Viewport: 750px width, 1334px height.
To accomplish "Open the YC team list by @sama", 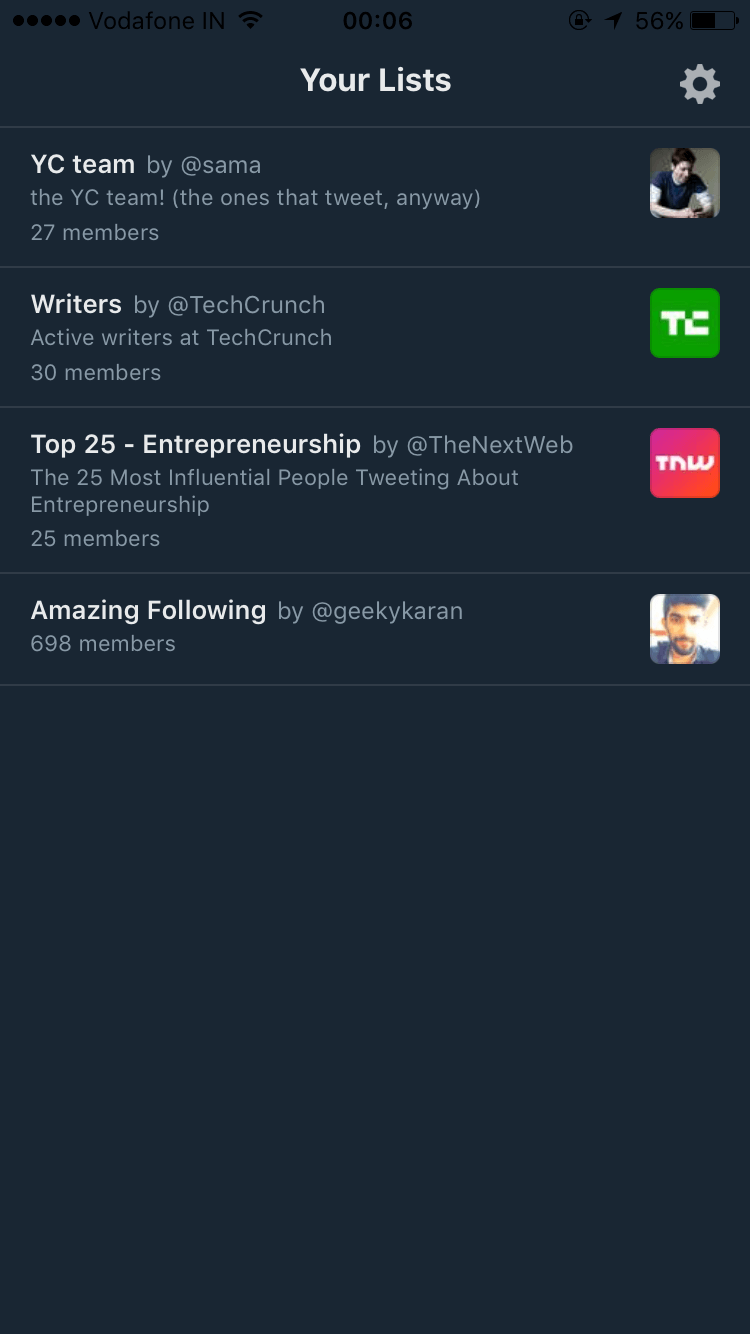I will click(x=375, y=197).
